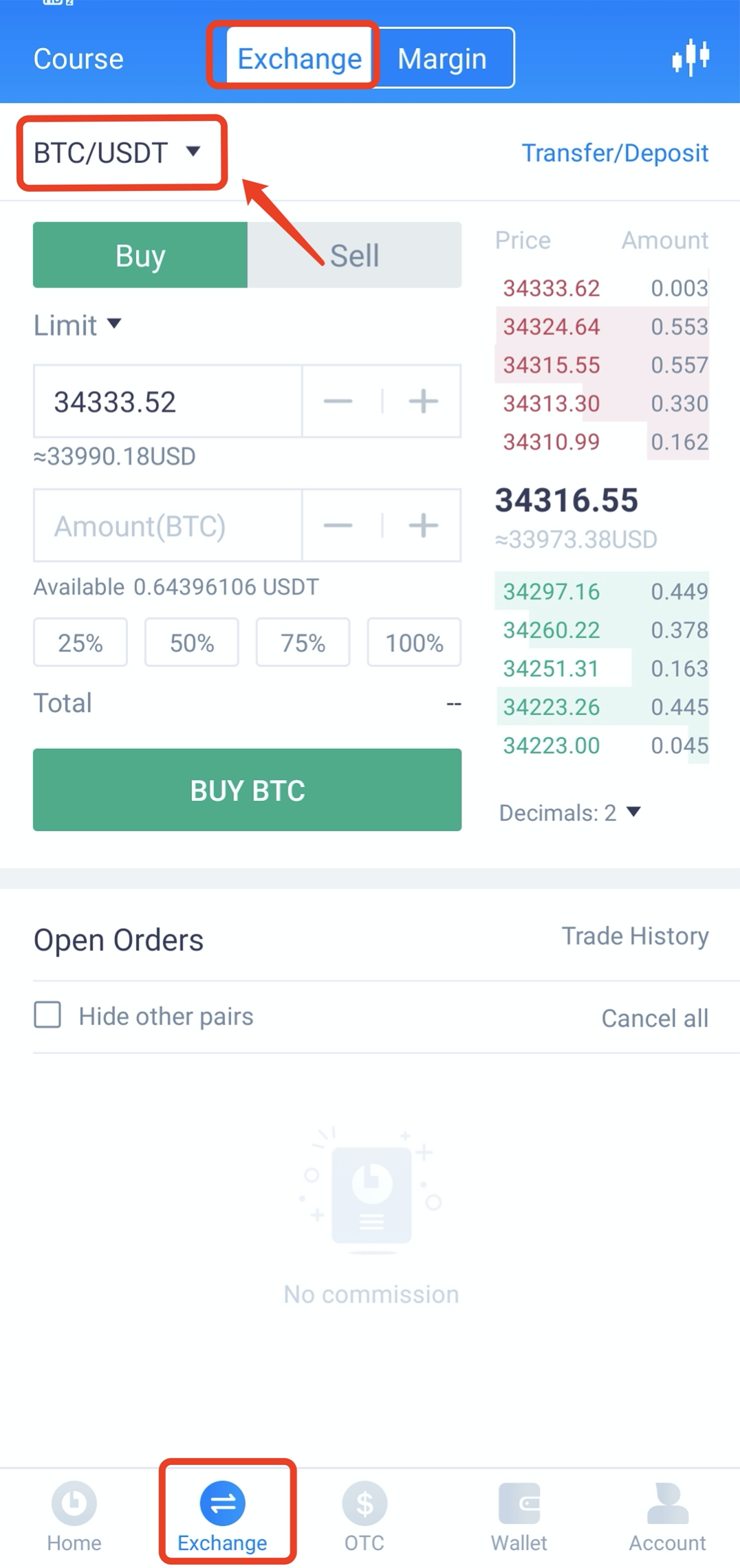Check Hide other pairs
Viewport: 740px width, 1568px height.
pos(47,1015)
